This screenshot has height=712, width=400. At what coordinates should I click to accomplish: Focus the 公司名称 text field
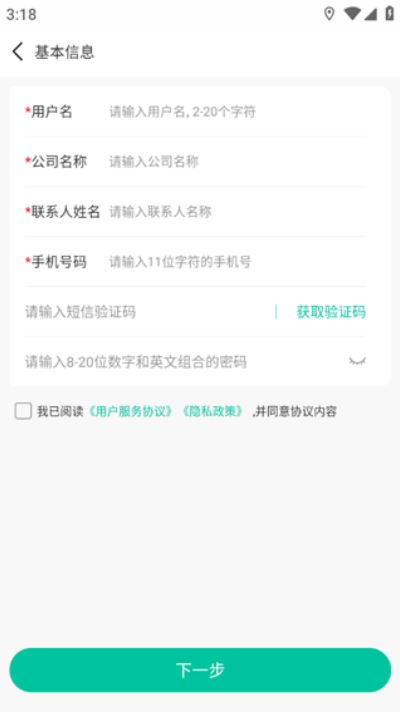click(237, 162)
